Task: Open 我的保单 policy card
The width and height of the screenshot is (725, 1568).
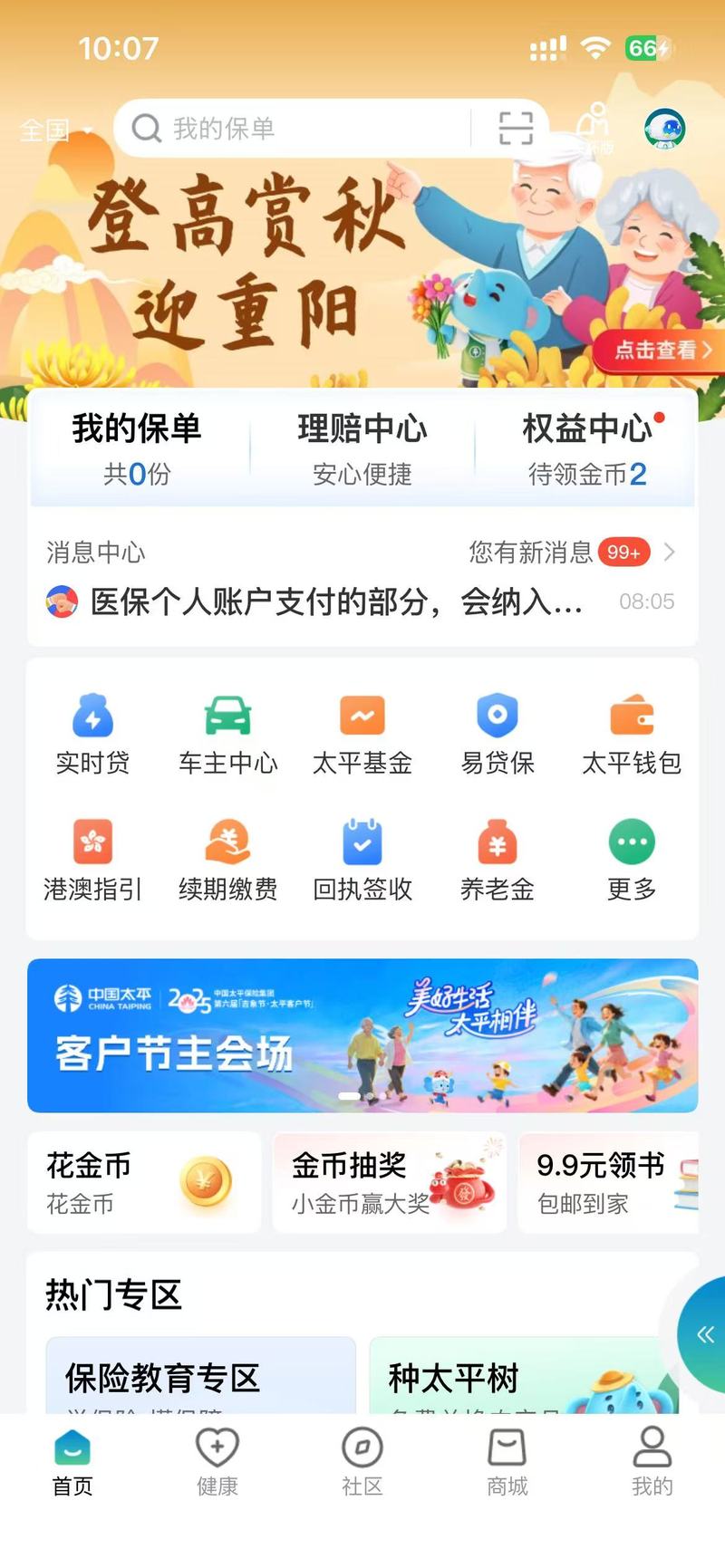Action: click(137, 448)
